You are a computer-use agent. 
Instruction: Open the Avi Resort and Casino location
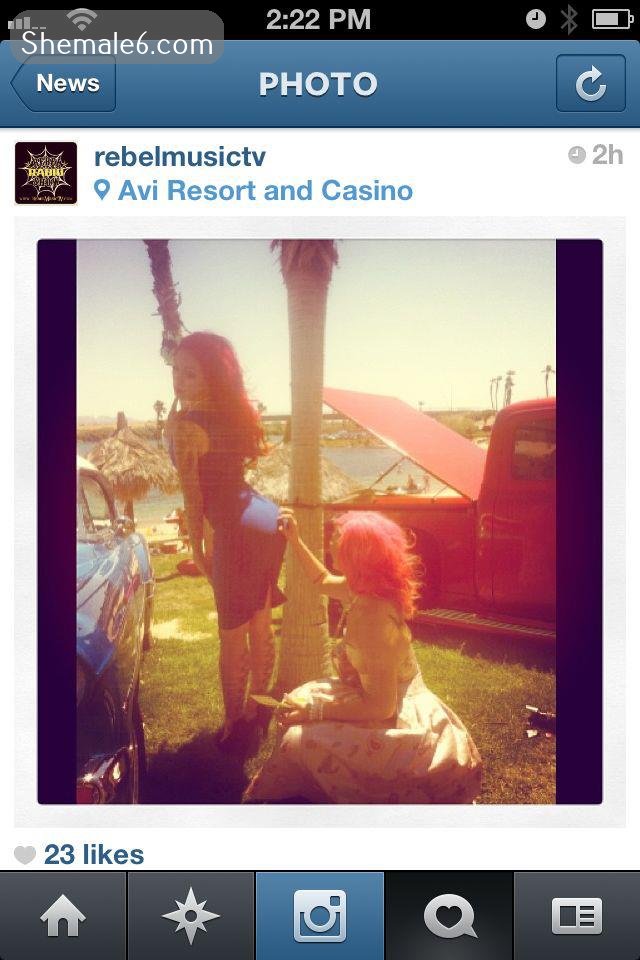264,191
